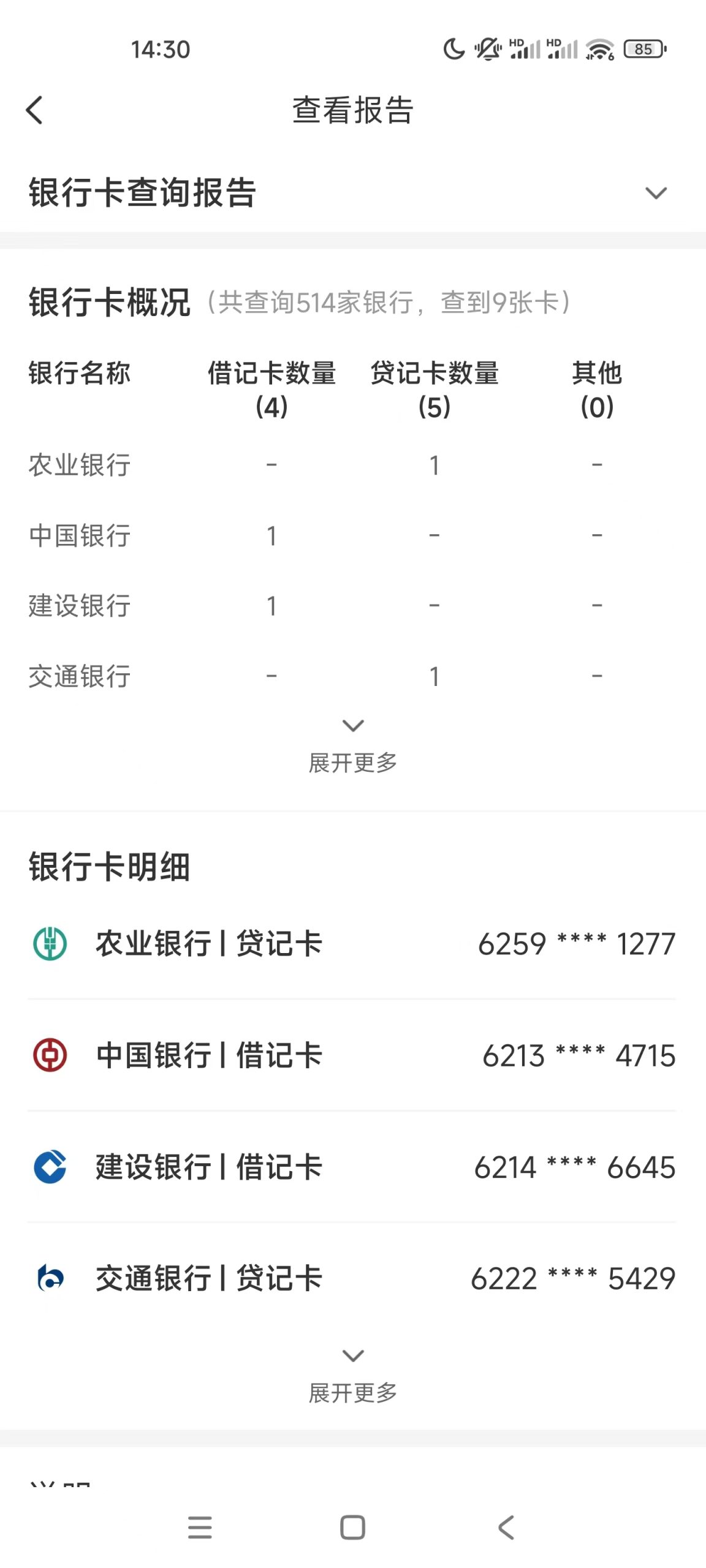Collapse the 银行卡查询报告 section chevron

tap(656, 194)
